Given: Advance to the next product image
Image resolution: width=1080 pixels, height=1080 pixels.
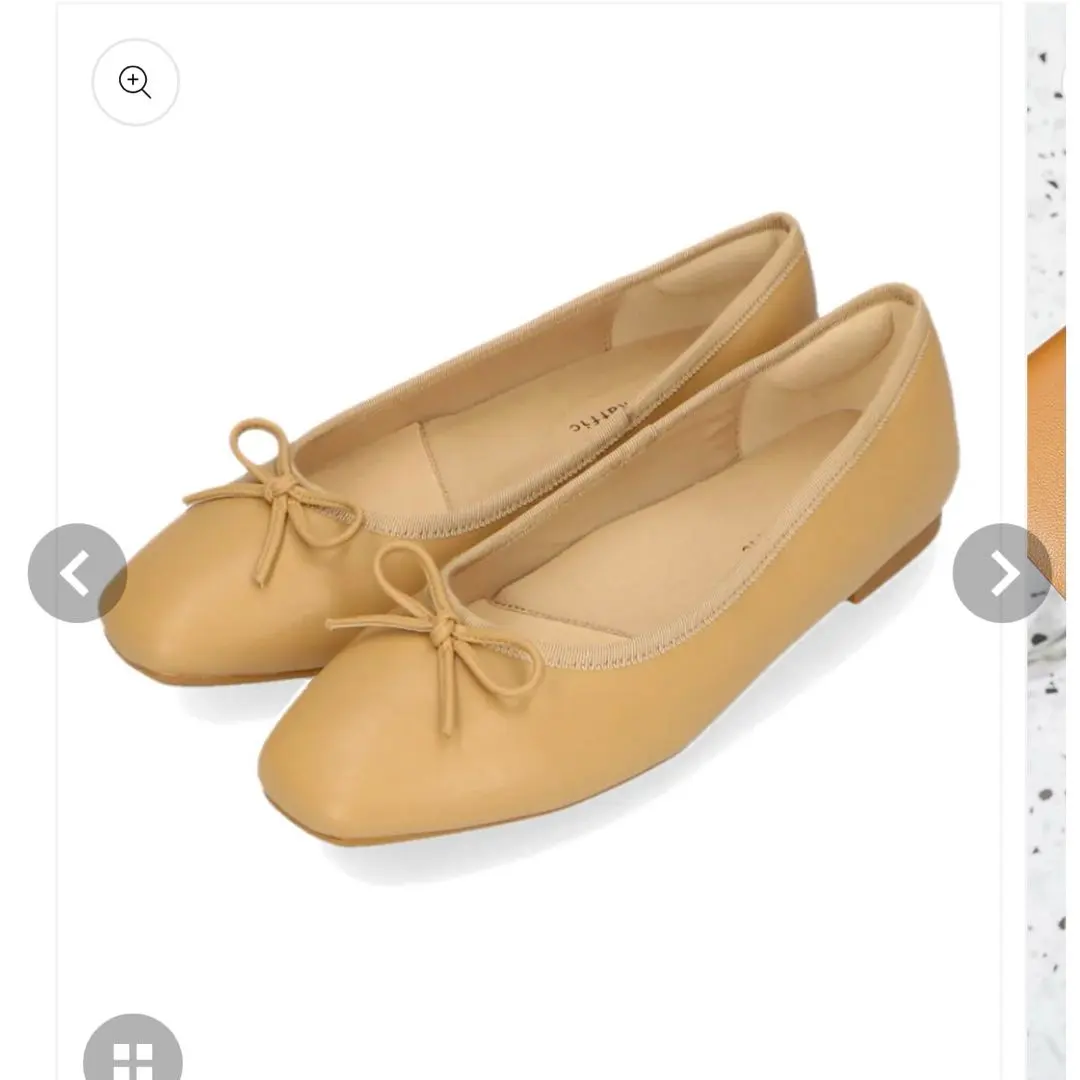Looking at the screenshot, I should pyautogui.click(x=1001, y=573).
